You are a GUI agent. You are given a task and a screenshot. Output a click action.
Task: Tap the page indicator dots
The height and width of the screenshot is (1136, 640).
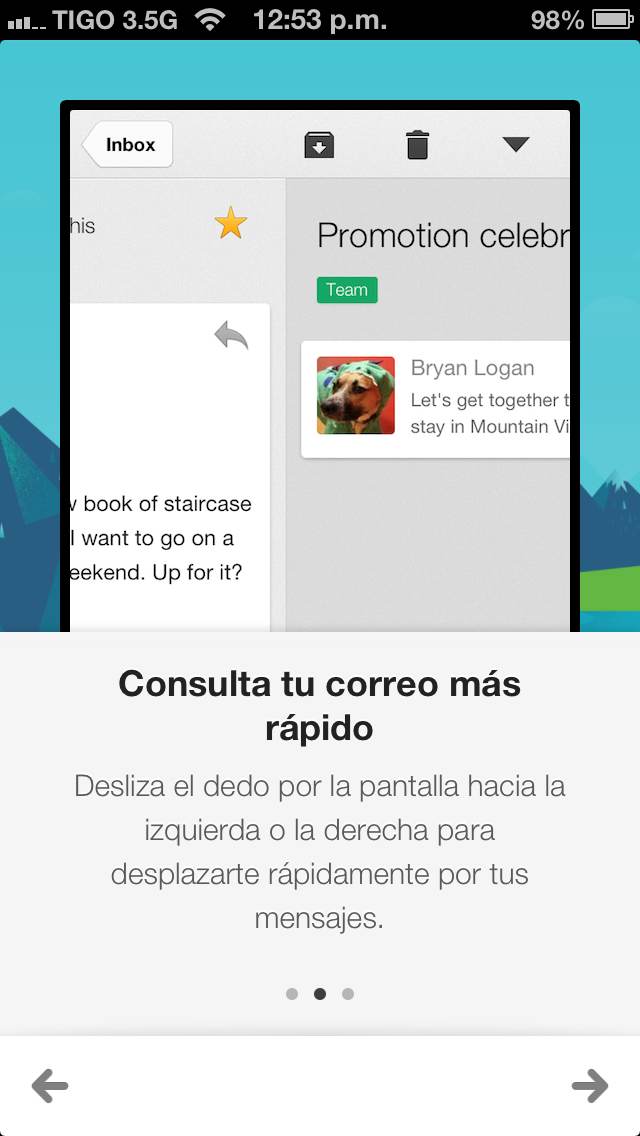[x=320, y=994]
